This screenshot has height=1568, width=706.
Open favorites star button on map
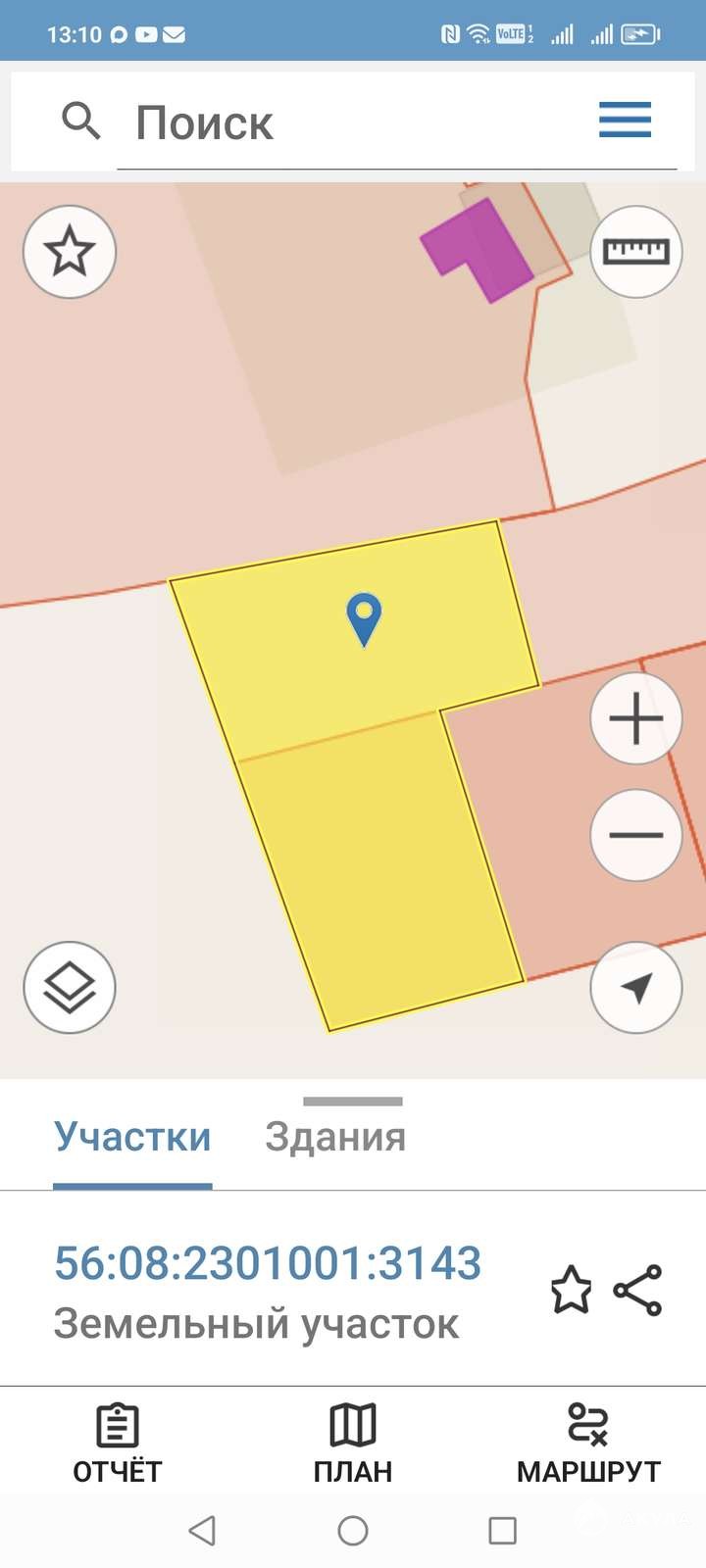pos(70,252)
